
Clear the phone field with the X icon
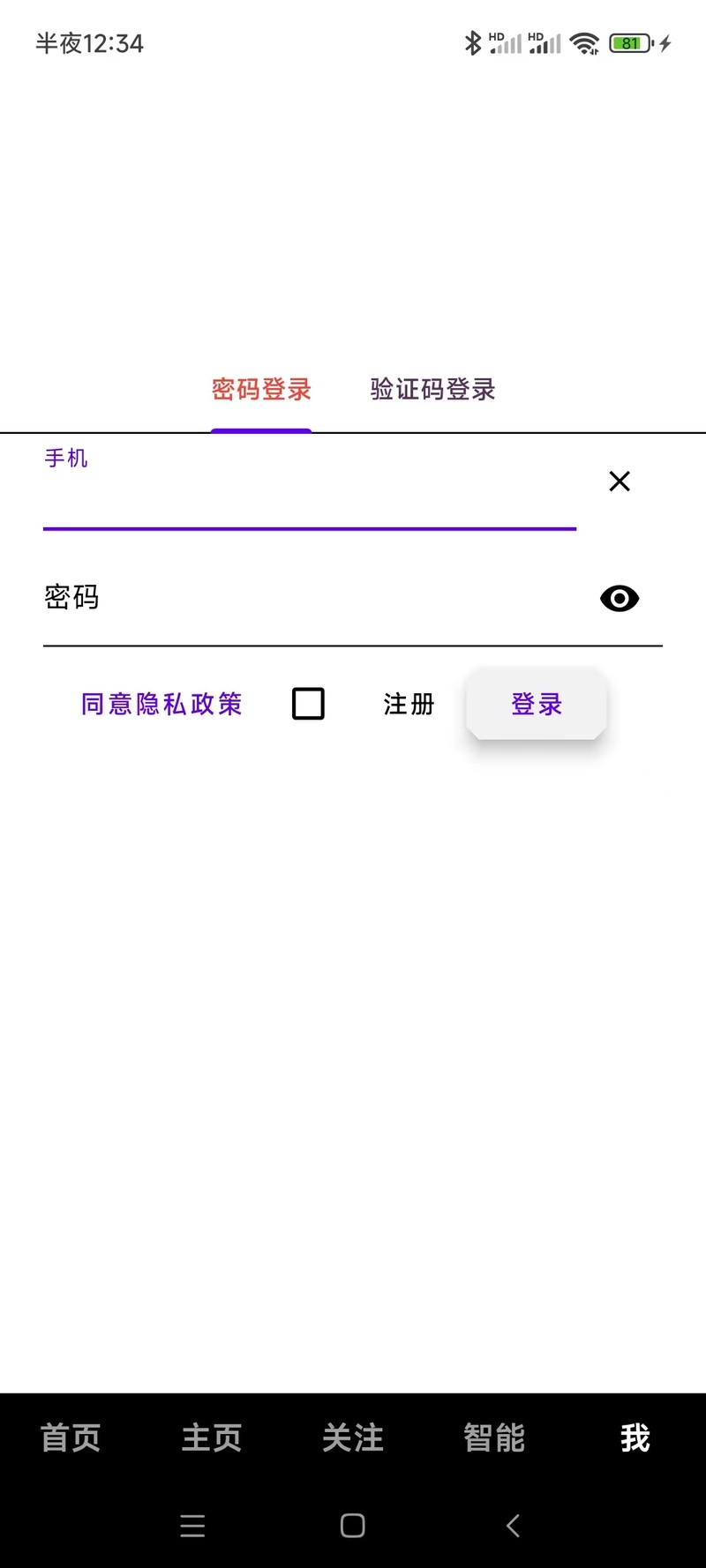pos(620,481)
